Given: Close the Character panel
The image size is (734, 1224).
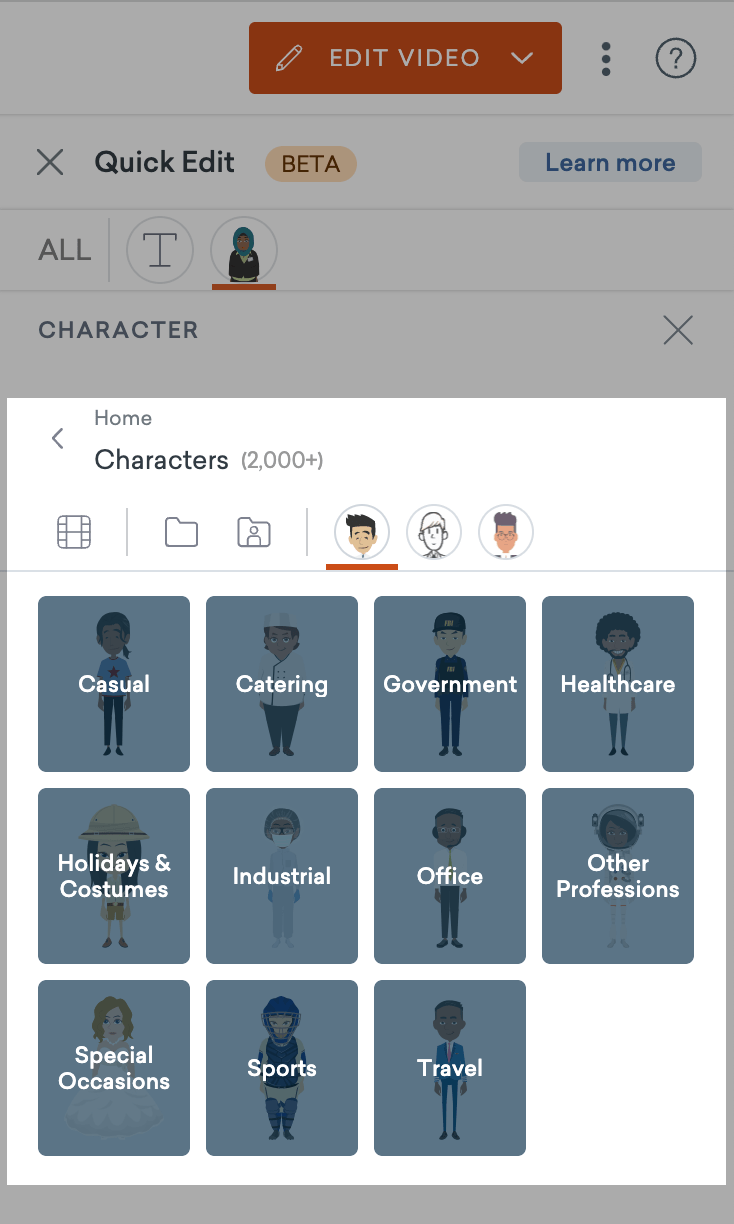Looking at the screenshot, I should (678, 330).
